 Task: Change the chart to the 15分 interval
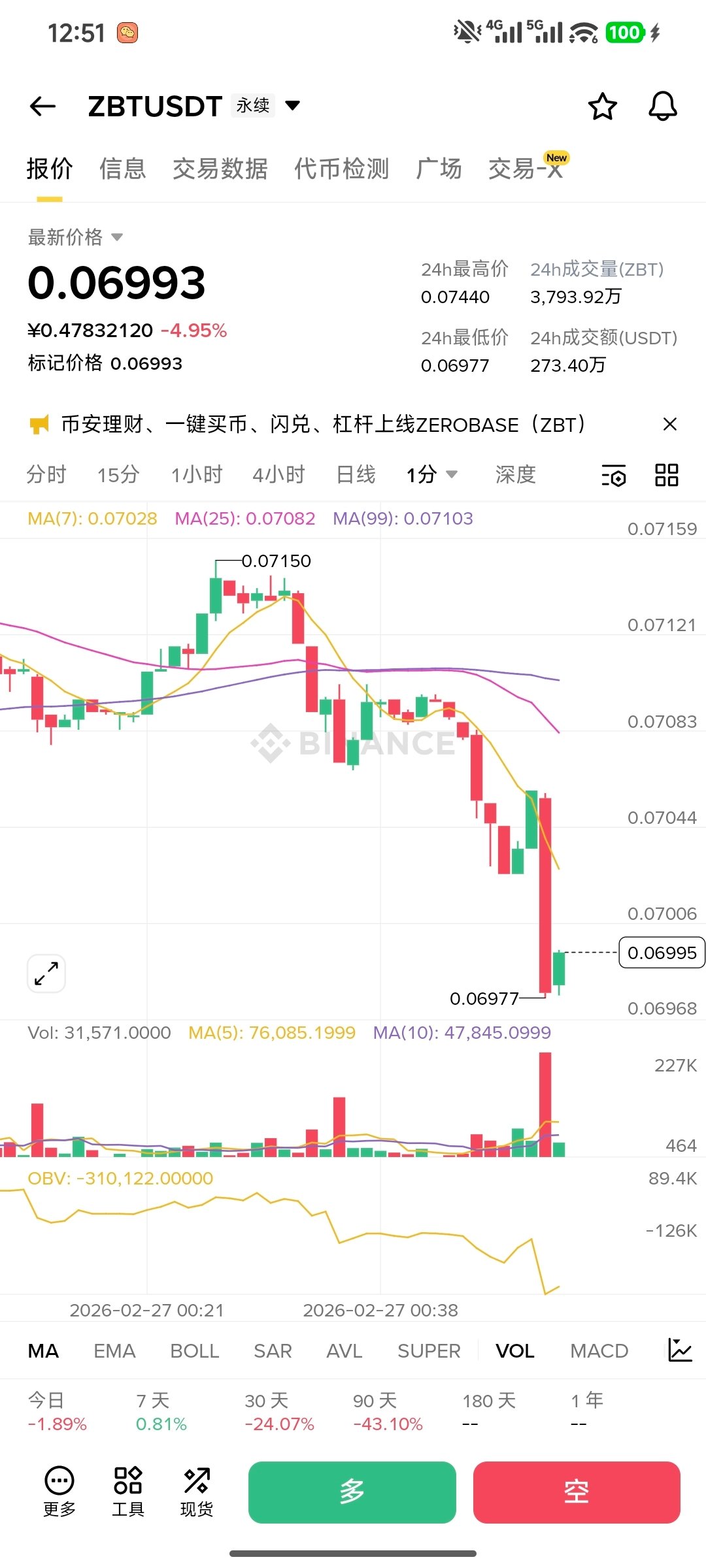[x=118, y=474]
